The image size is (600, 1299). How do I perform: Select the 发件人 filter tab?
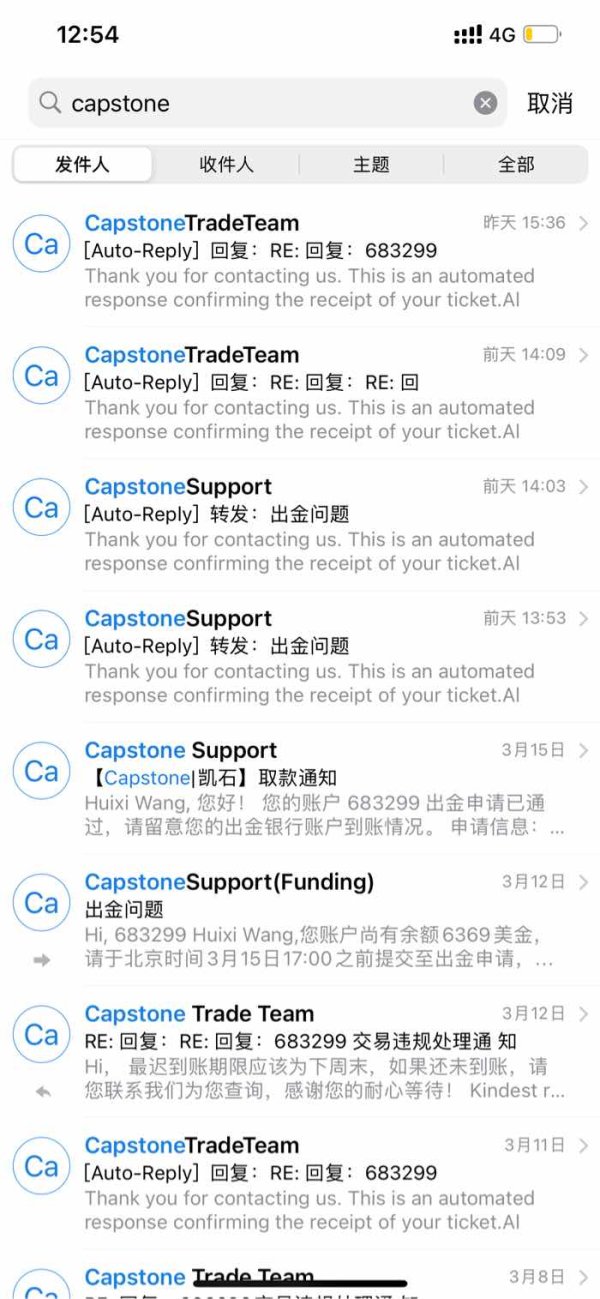[82, 165]
